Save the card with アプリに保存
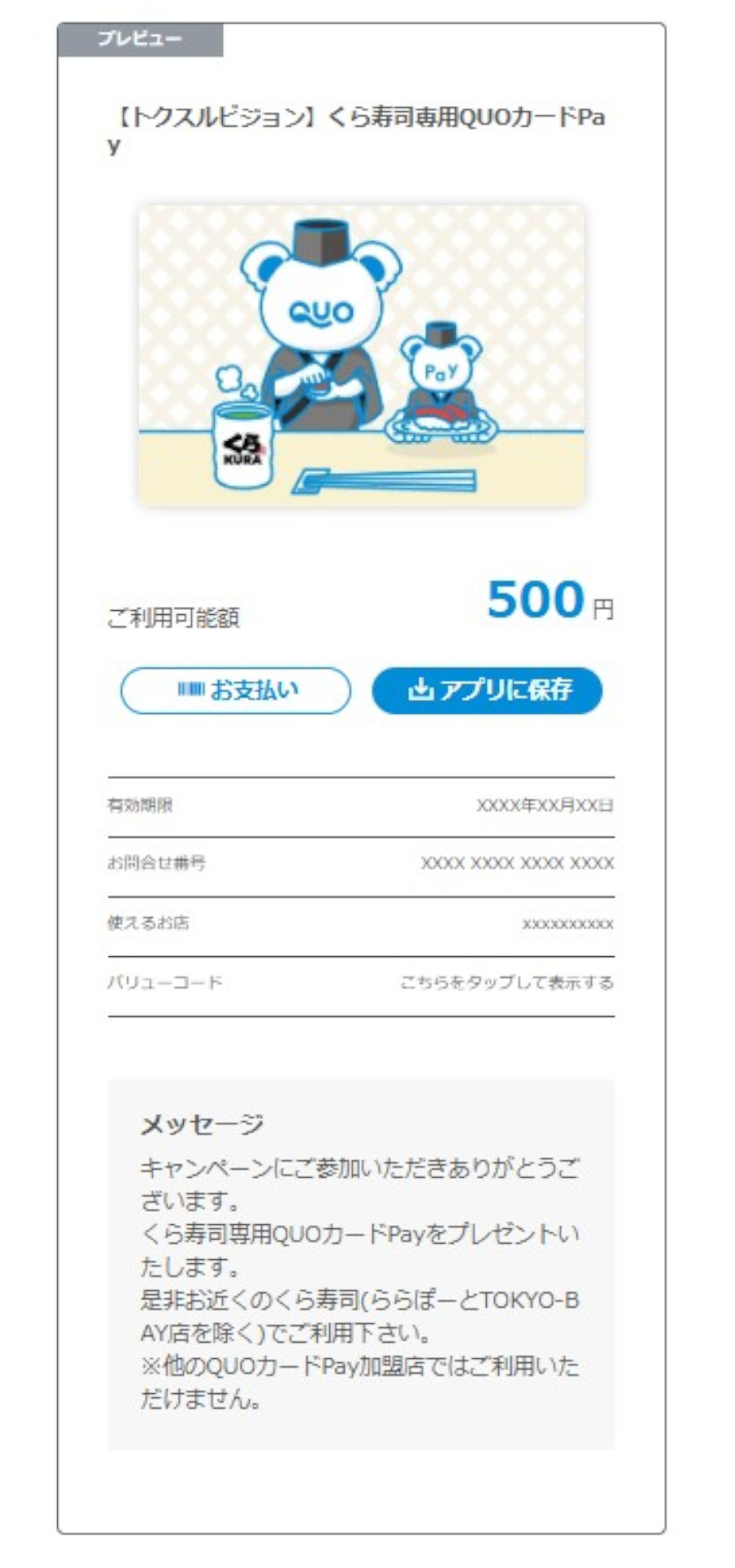This screenshot has height=1568, width=735. 488,690
